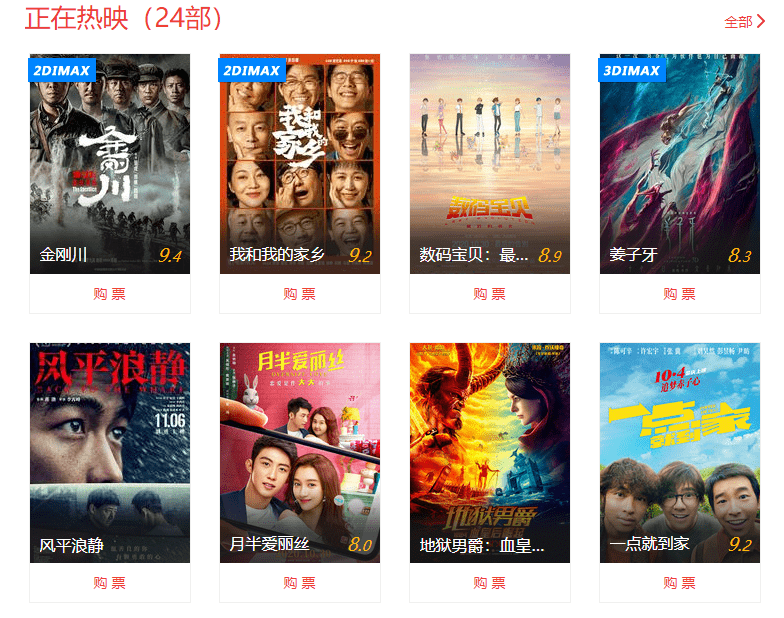
Task: Open the 一点就到家 movie poster
Action: 680,450
